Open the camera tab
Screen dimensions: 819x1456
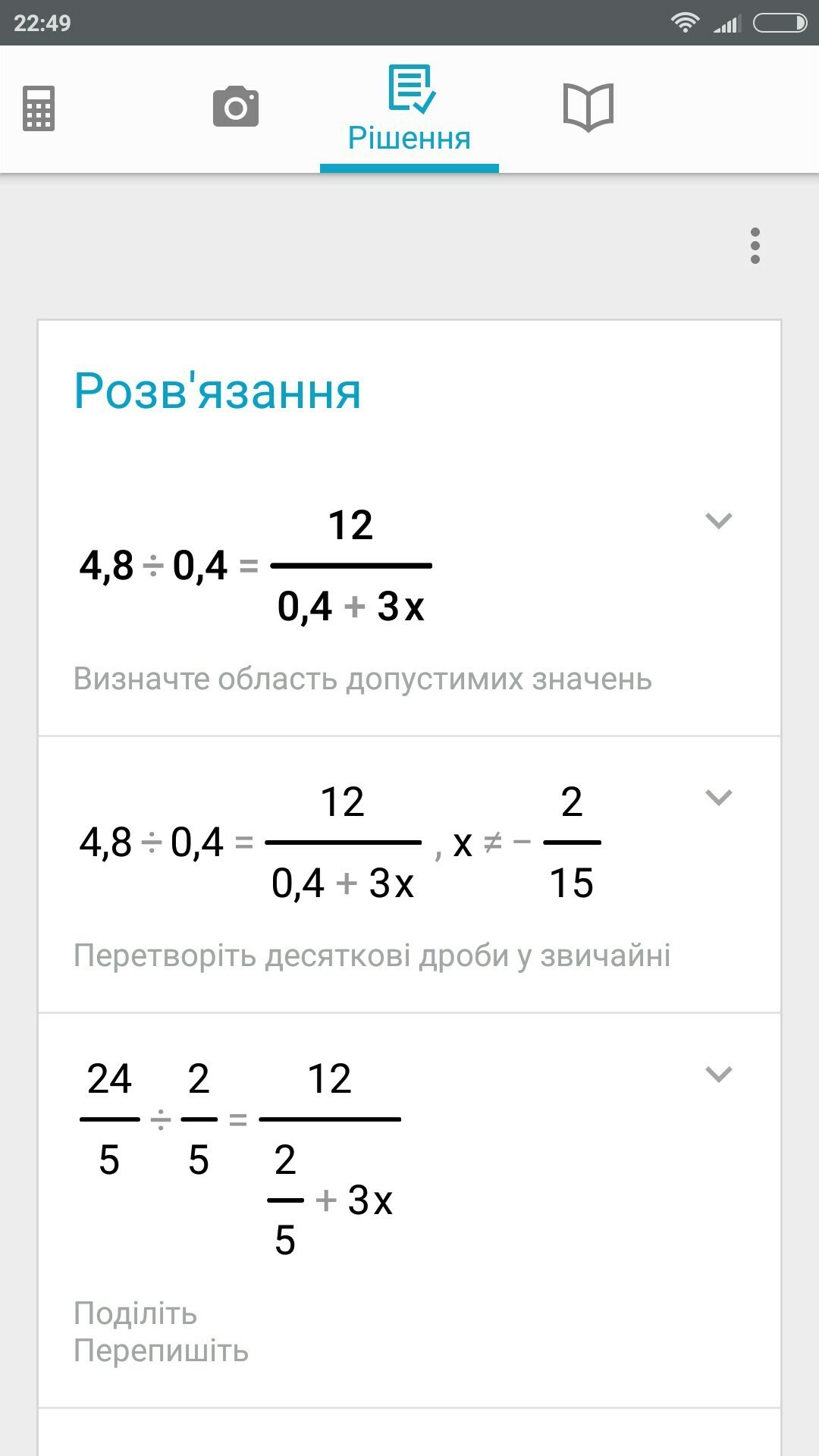[236, 107]
